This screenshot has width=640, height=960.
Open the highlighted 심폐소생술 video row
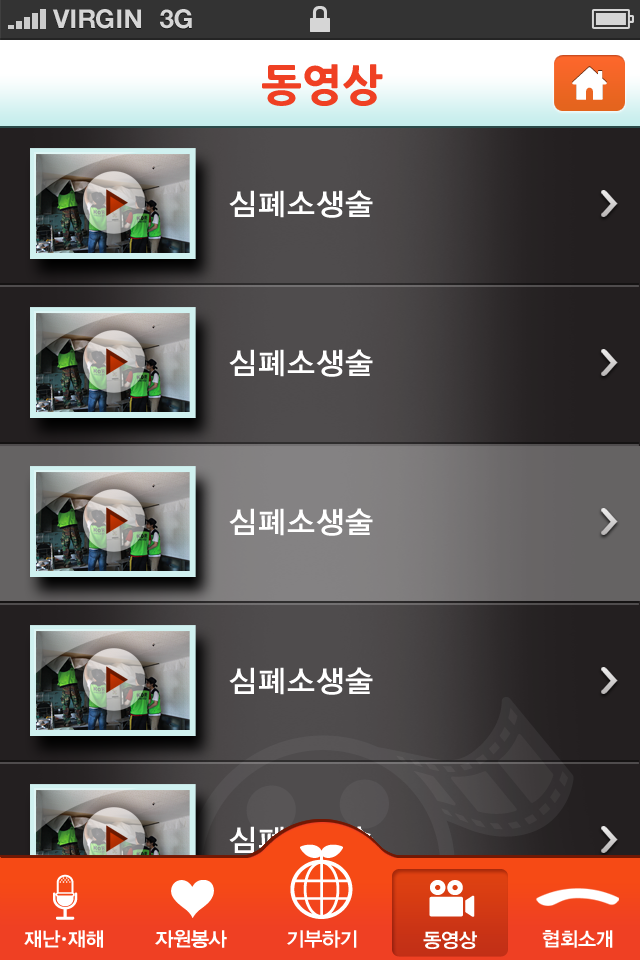pos(320,522)
